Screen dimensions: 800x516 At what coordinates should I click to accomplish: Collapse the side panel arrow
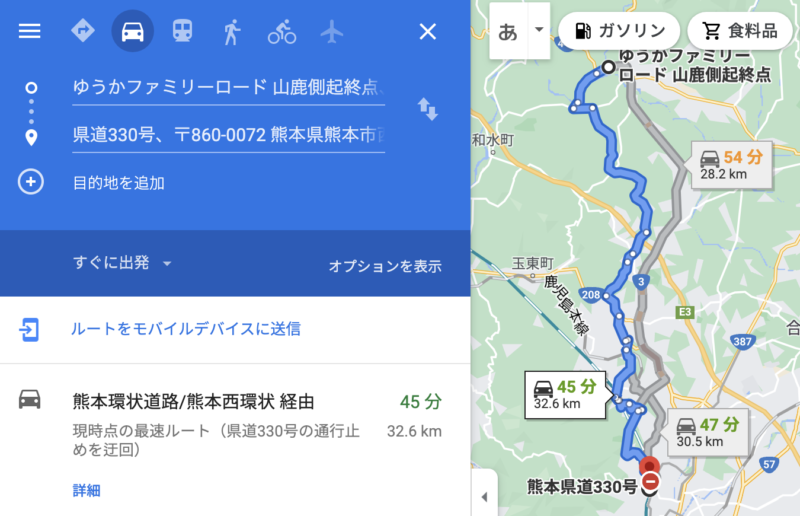484,496
